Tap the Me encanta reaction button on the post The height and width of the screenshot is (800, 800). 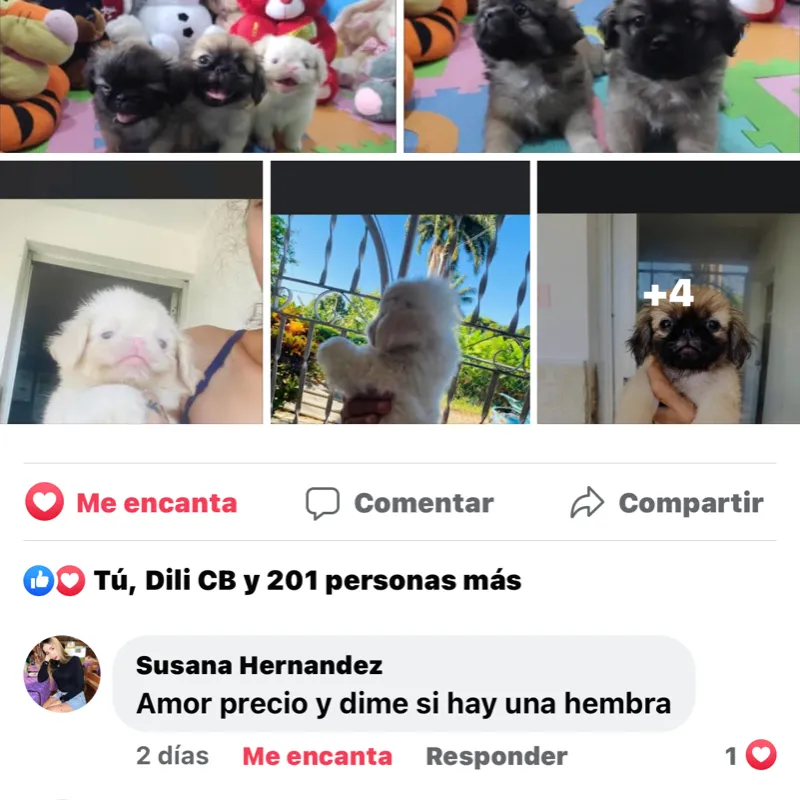tap(131, 503)
